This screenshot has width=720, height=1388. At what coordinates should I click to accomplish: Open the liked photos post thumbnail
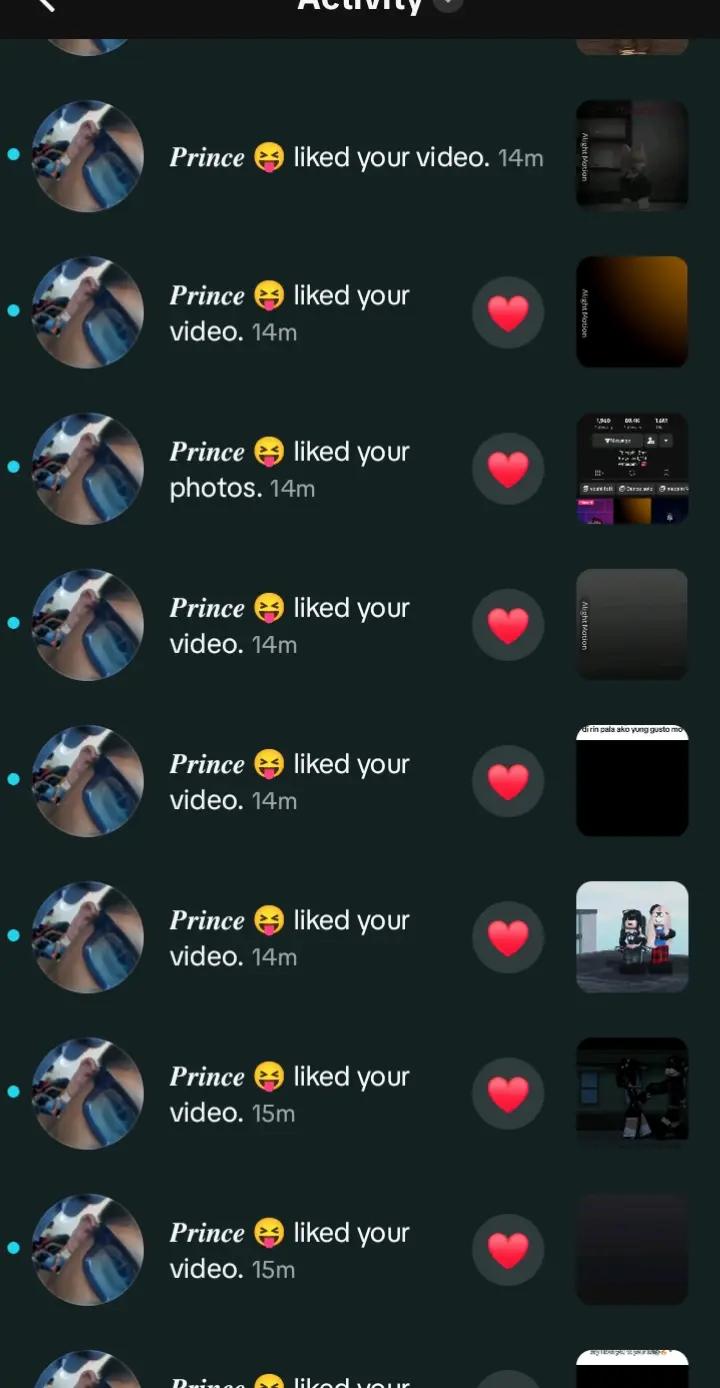click(632, 469)
